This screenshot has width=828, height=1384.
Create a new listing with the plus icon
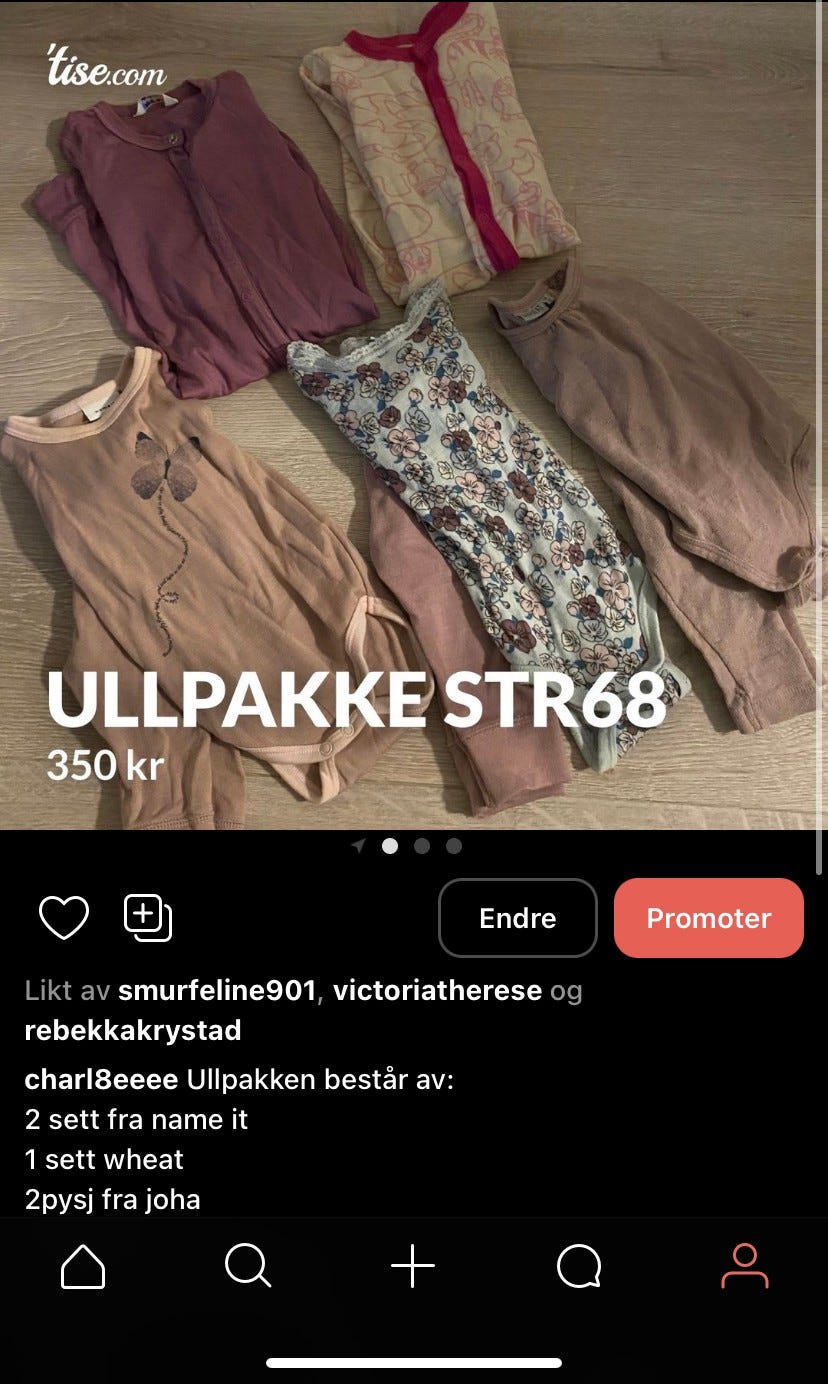pos(414,1268)
